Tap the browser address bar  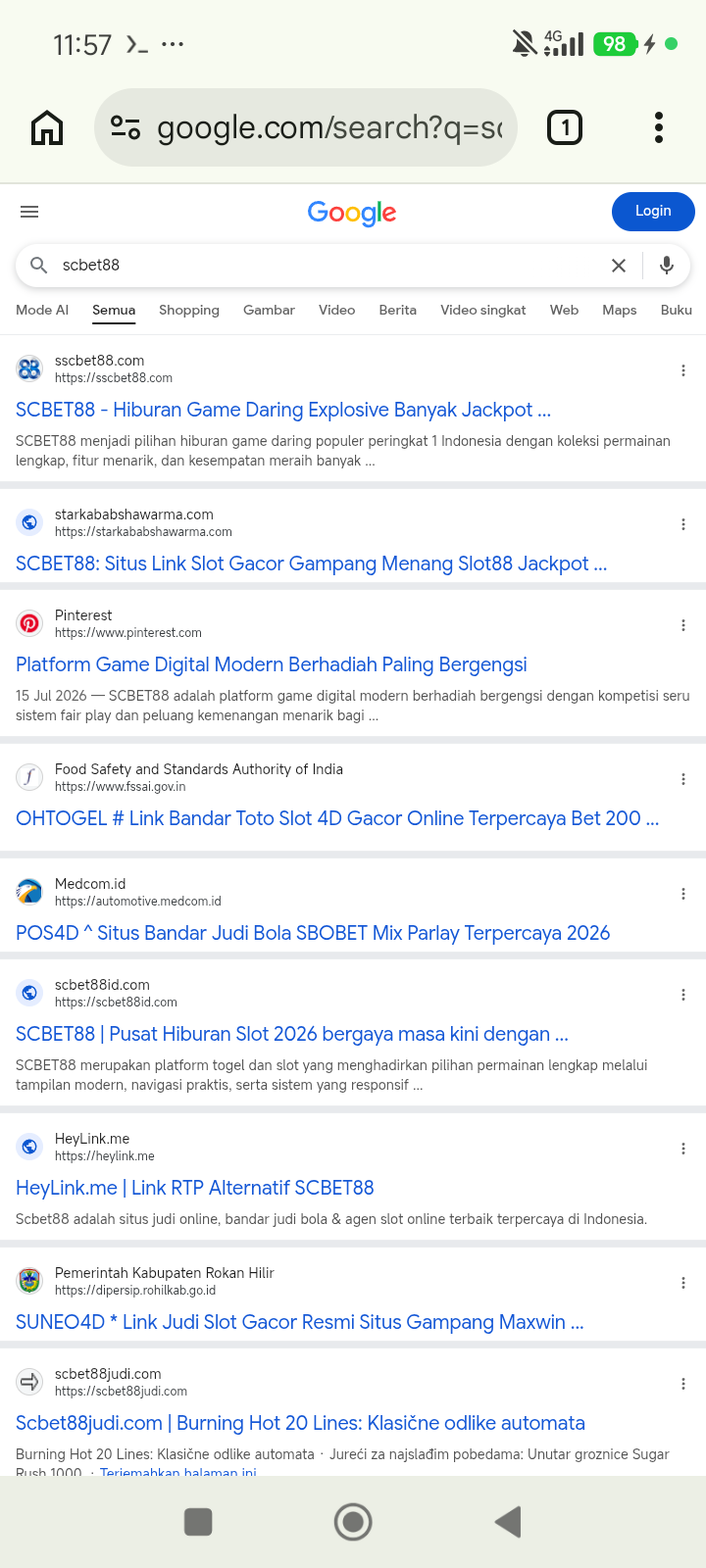click(x=306, y=127)
